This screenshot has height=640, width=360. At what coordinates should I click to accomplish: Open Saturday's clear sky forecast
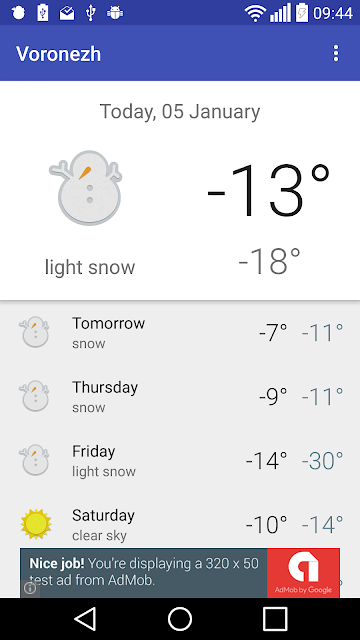point(180,520)
